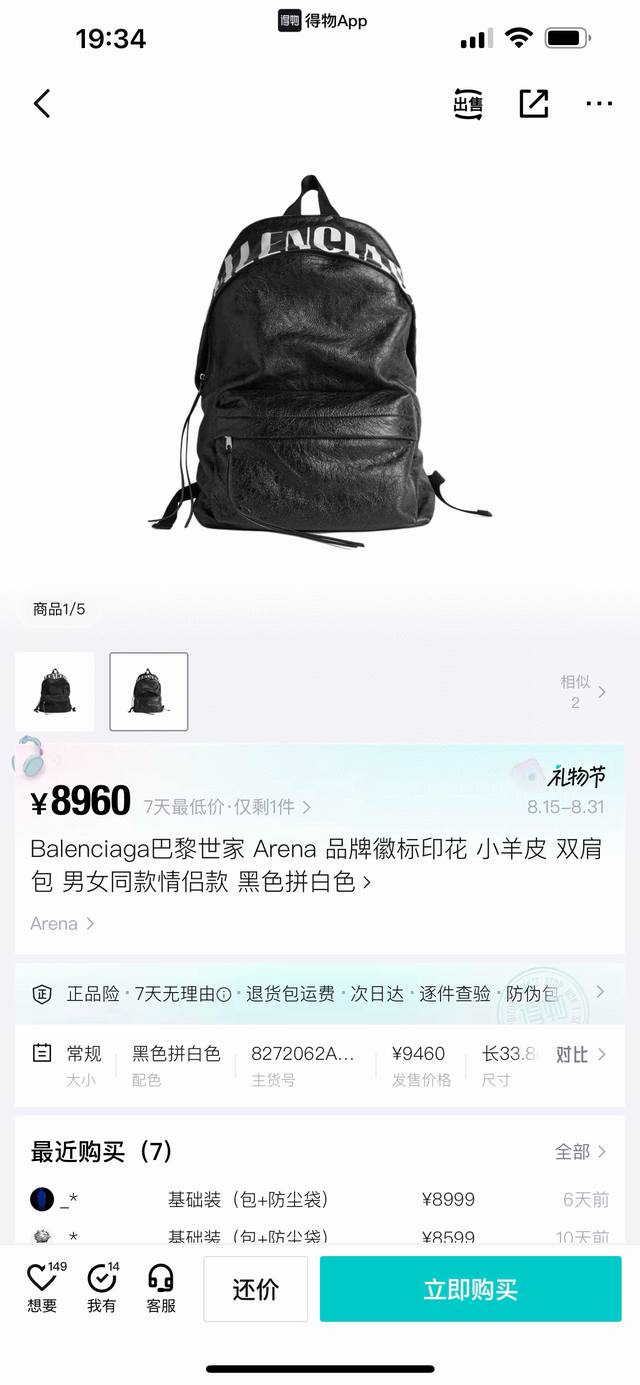Tap the 出售 sell icon

point(468,103)
